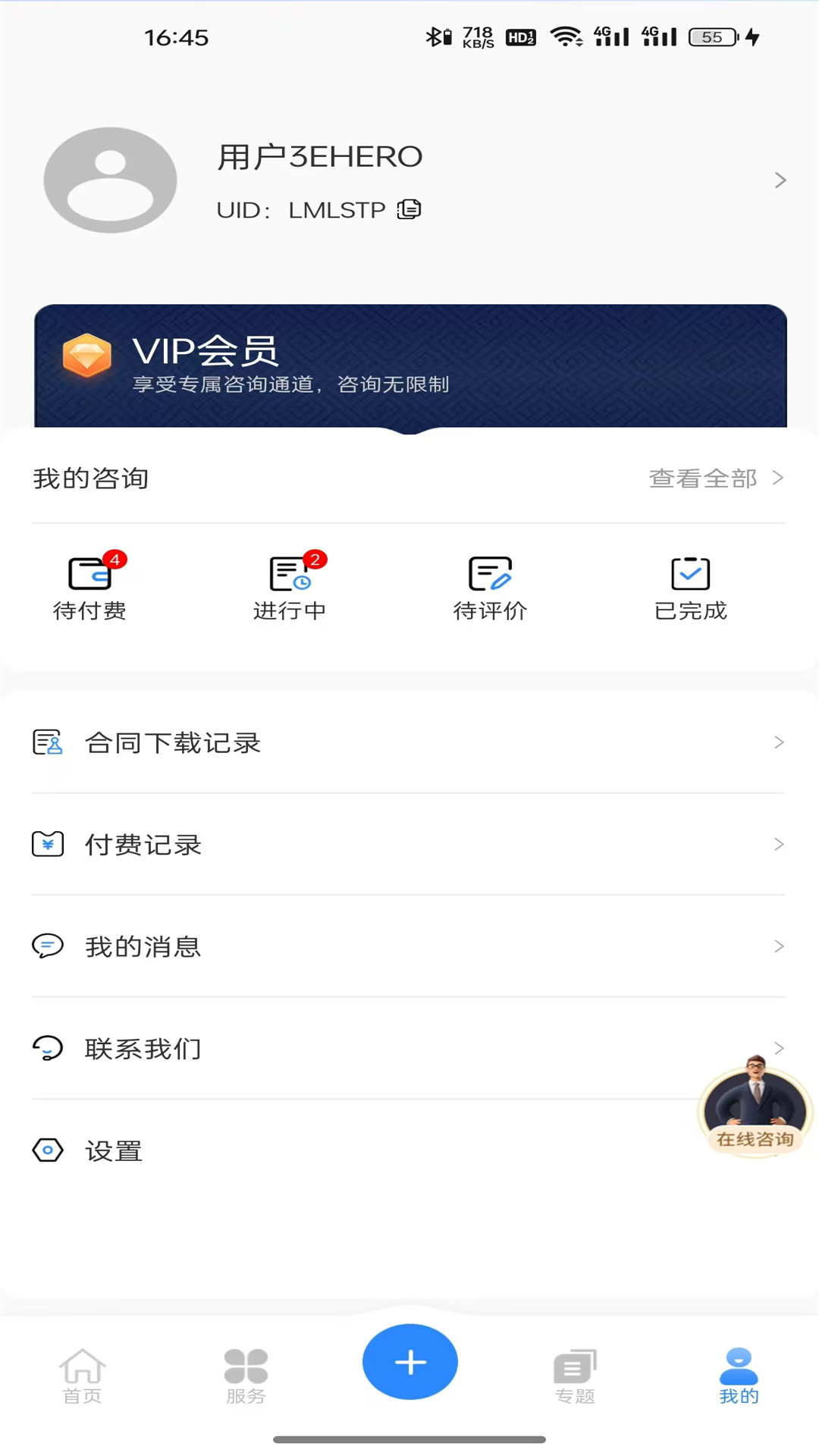Copy the UID LMLSTP
The image size is (819, 1456).
409,209
